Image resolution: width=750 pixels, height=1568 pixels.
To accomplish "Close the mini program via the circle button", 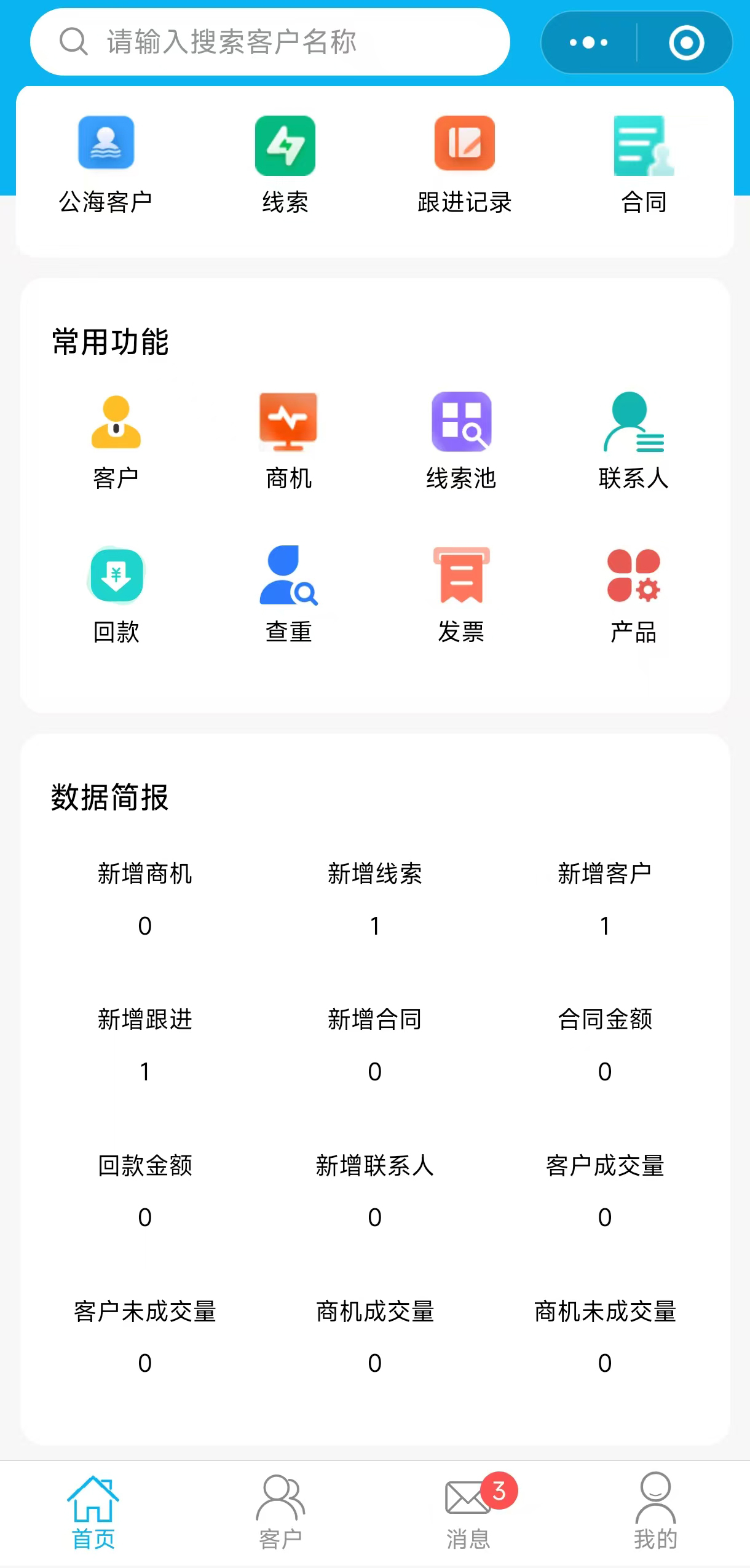I will tap(685, 42).
